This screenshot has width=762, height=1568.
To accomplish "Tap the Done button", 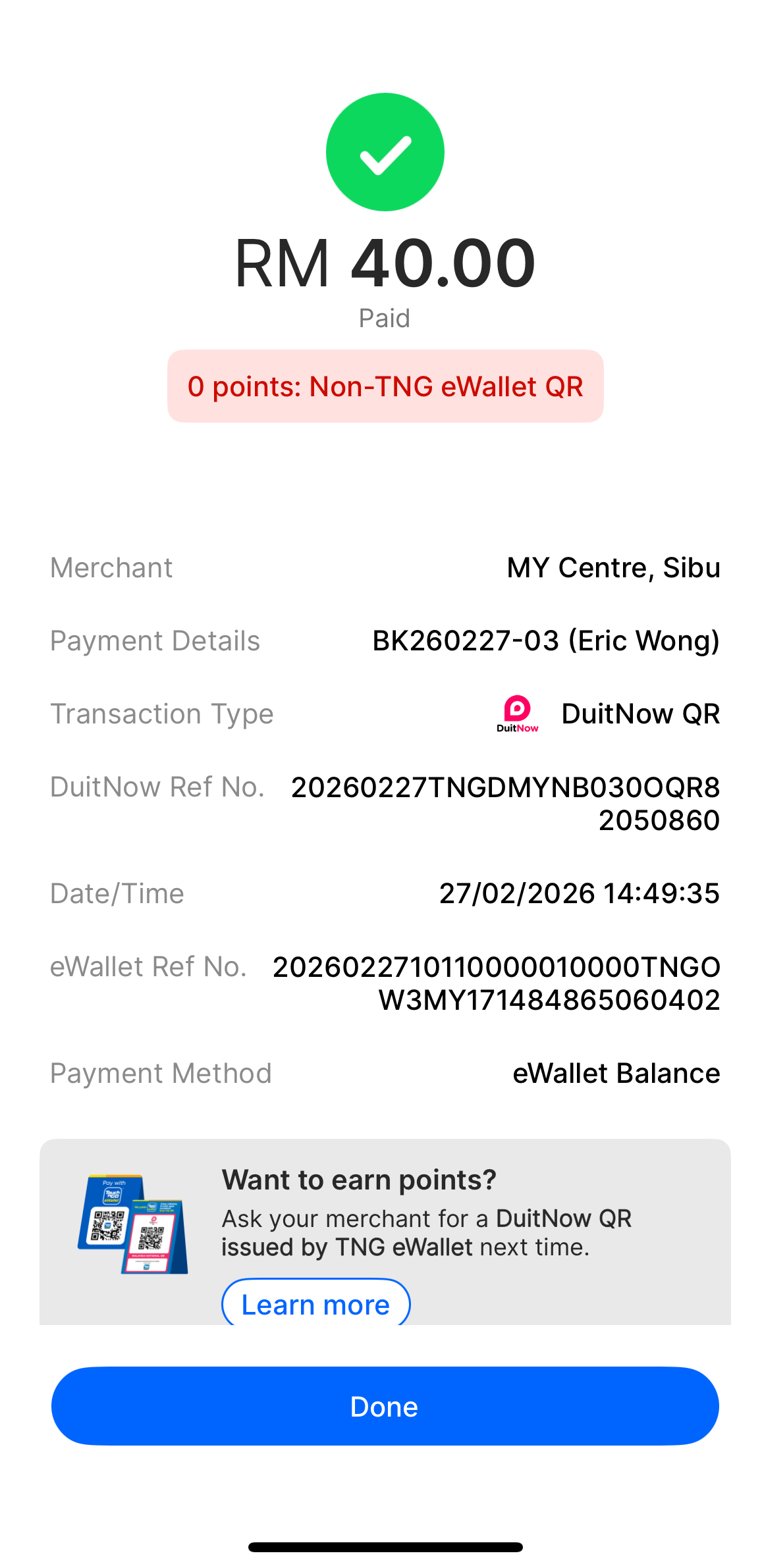I will 385,1406.
